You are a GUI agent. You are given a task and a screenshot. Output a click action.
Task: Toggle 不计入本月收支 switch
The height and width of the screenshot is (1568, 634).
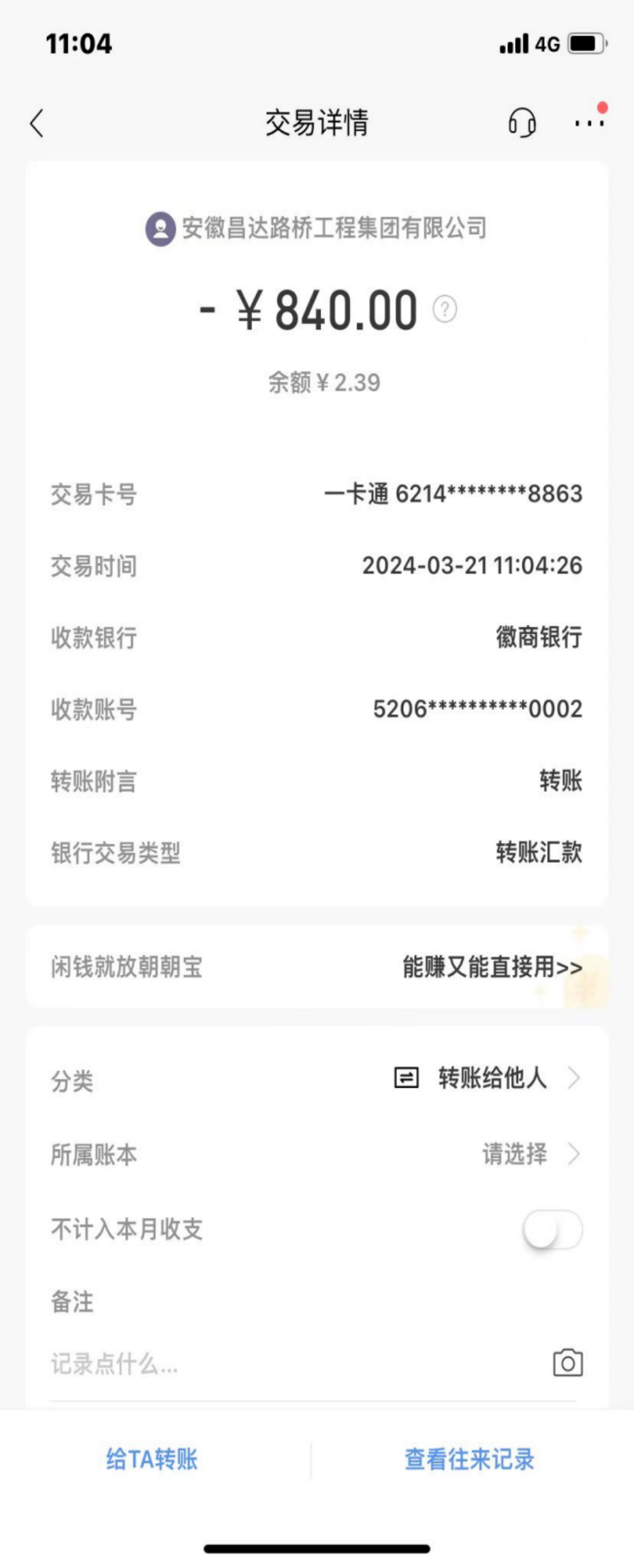tap(552, 1230)
